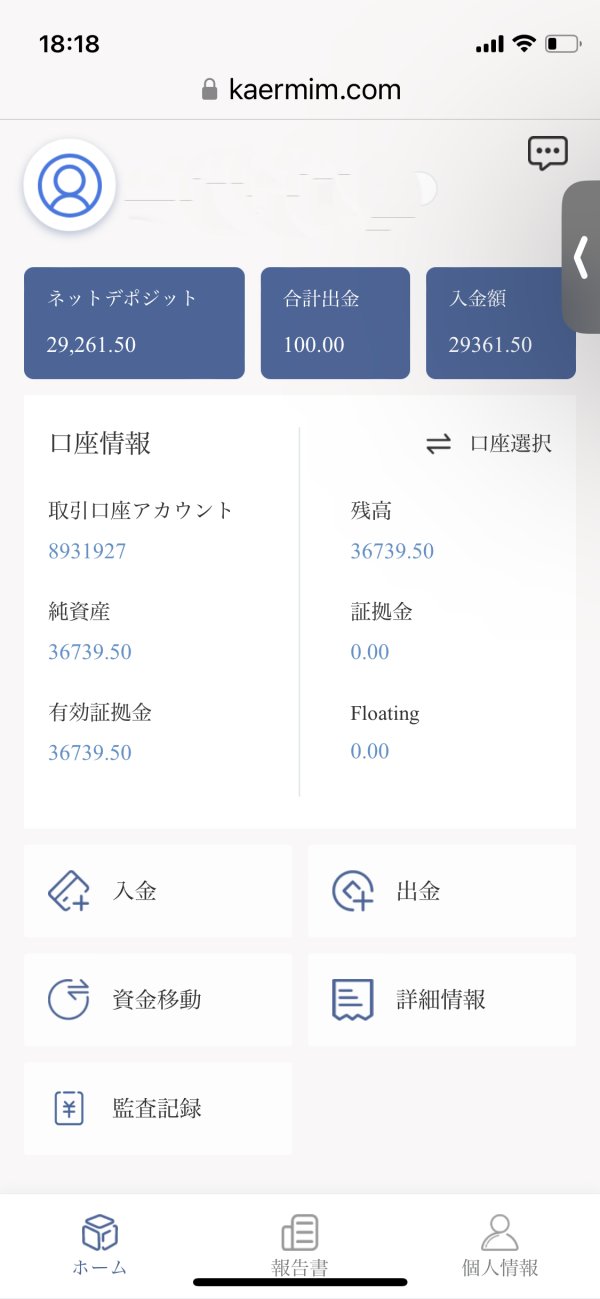Open the 出金 withdrawal option
Image resolution: width=600 pixels, height=1299 pixels.
pos(441,891)
